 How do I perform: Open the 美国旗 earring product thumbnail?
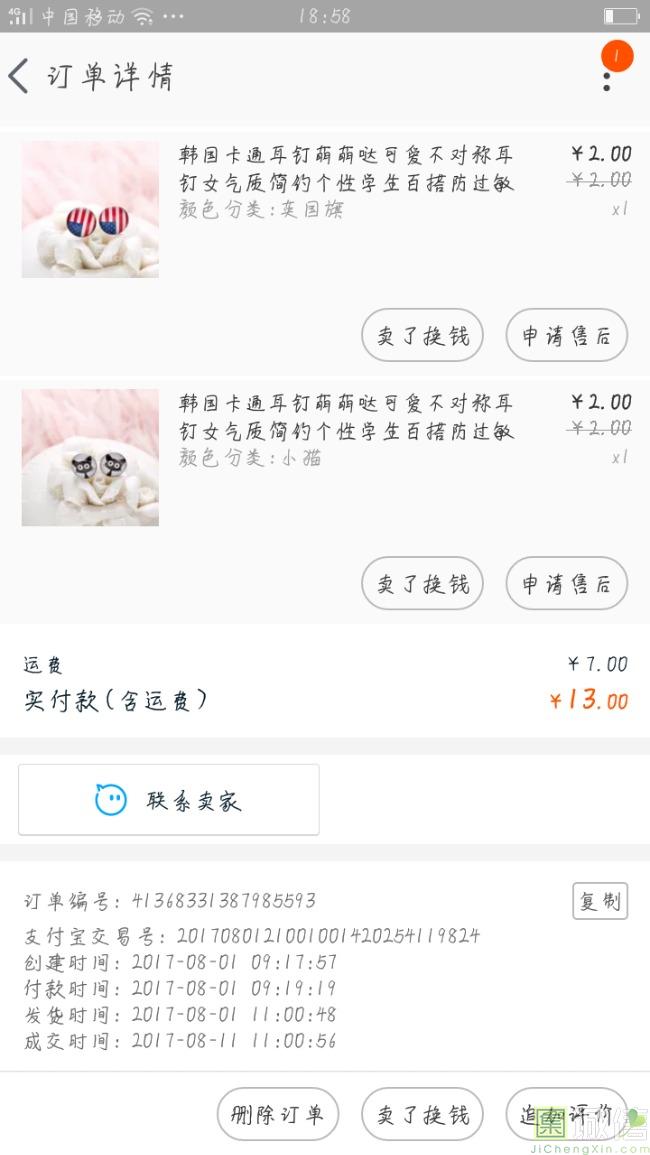[x=90, y=209]
